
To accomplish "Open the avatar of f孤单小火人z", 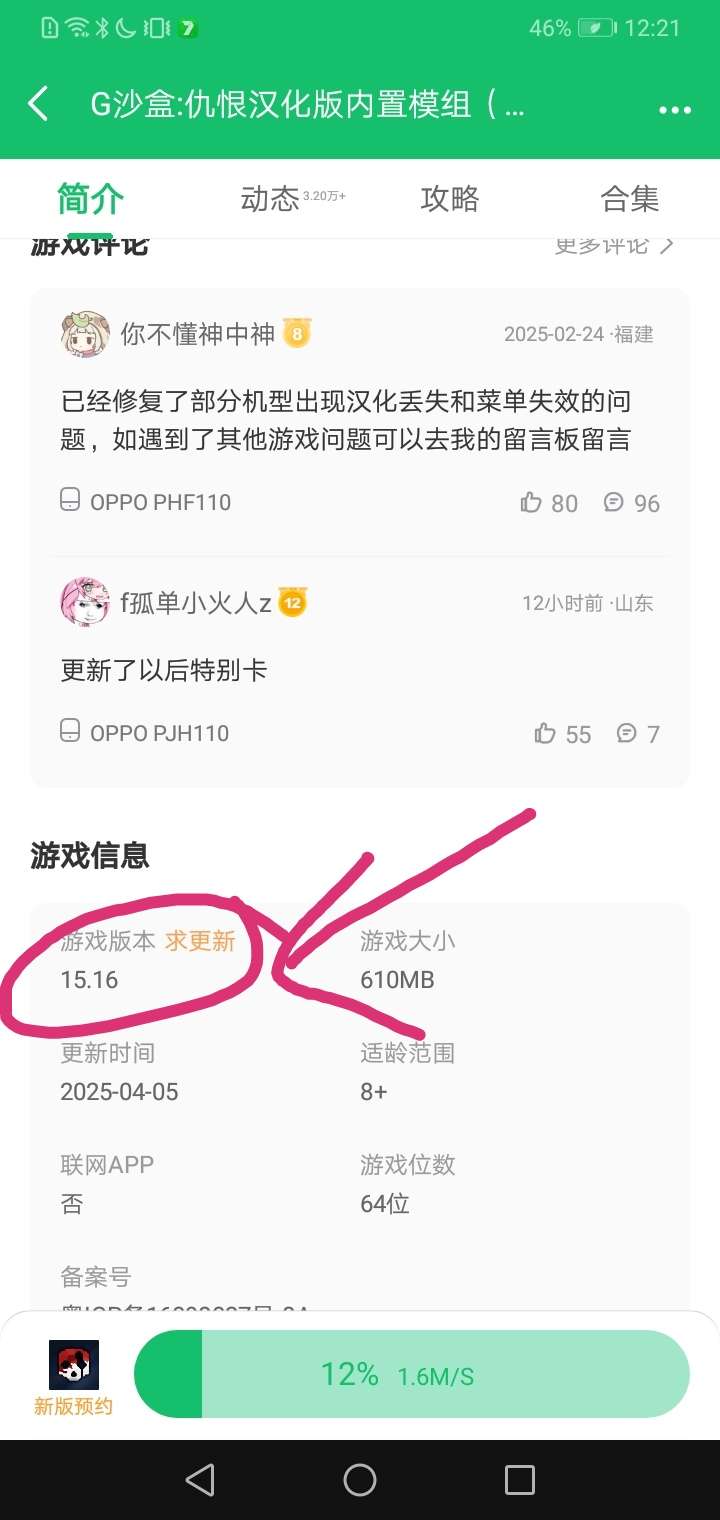I will click(85, 602).
